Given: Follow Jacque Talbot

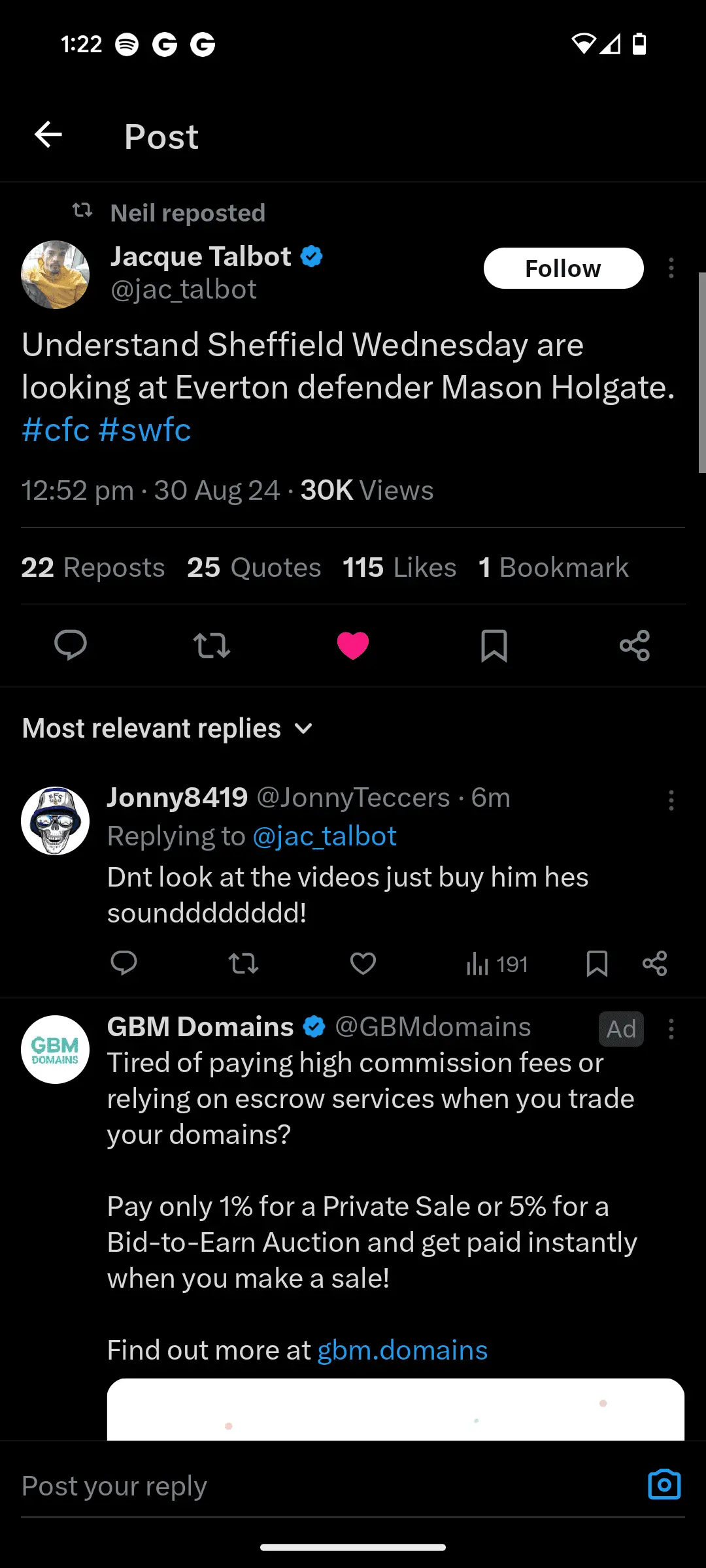Looking at the screenshot, I should point(563,269).
